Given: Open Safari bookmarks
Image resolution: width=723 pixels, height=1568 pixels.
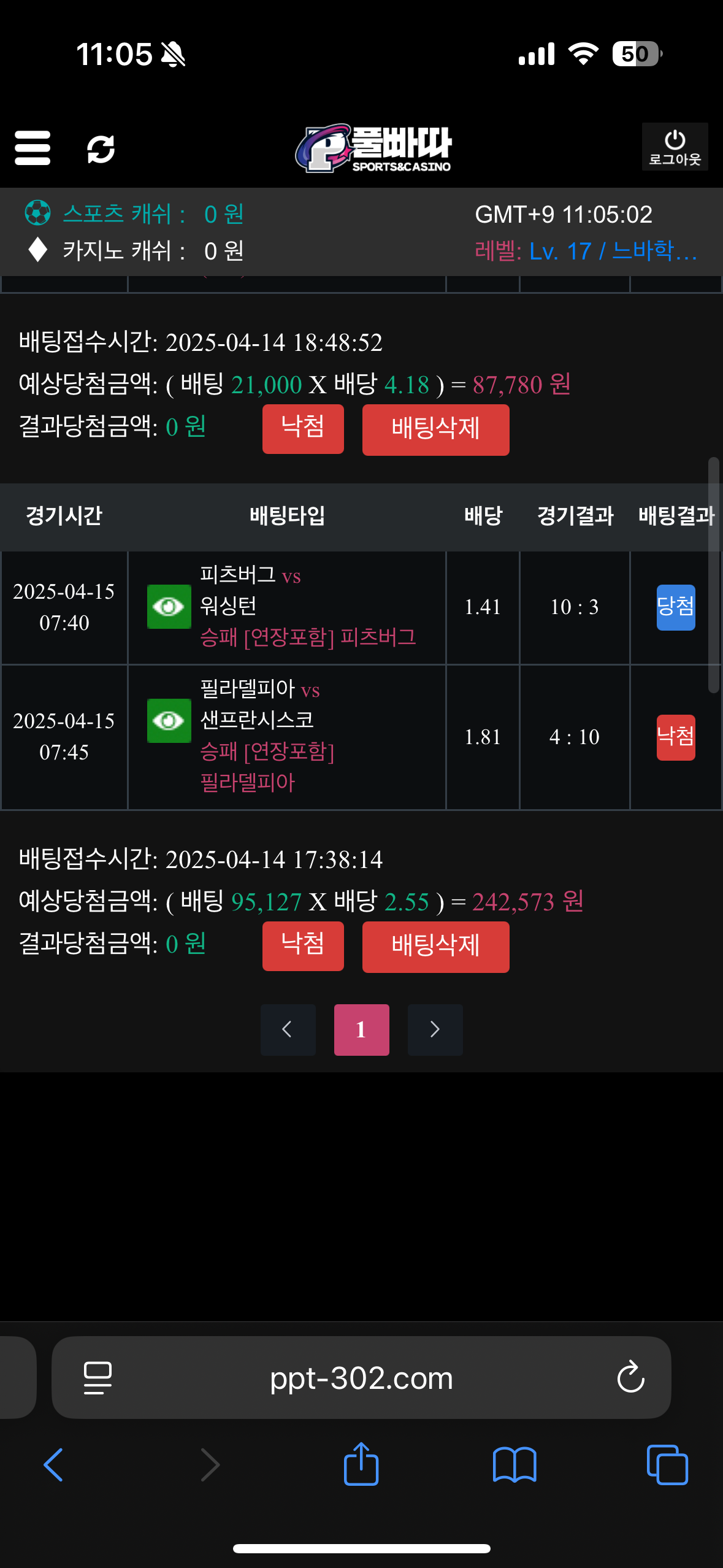Looking at the screenshot, I should pyautogui.click(x=514, y=1465).
